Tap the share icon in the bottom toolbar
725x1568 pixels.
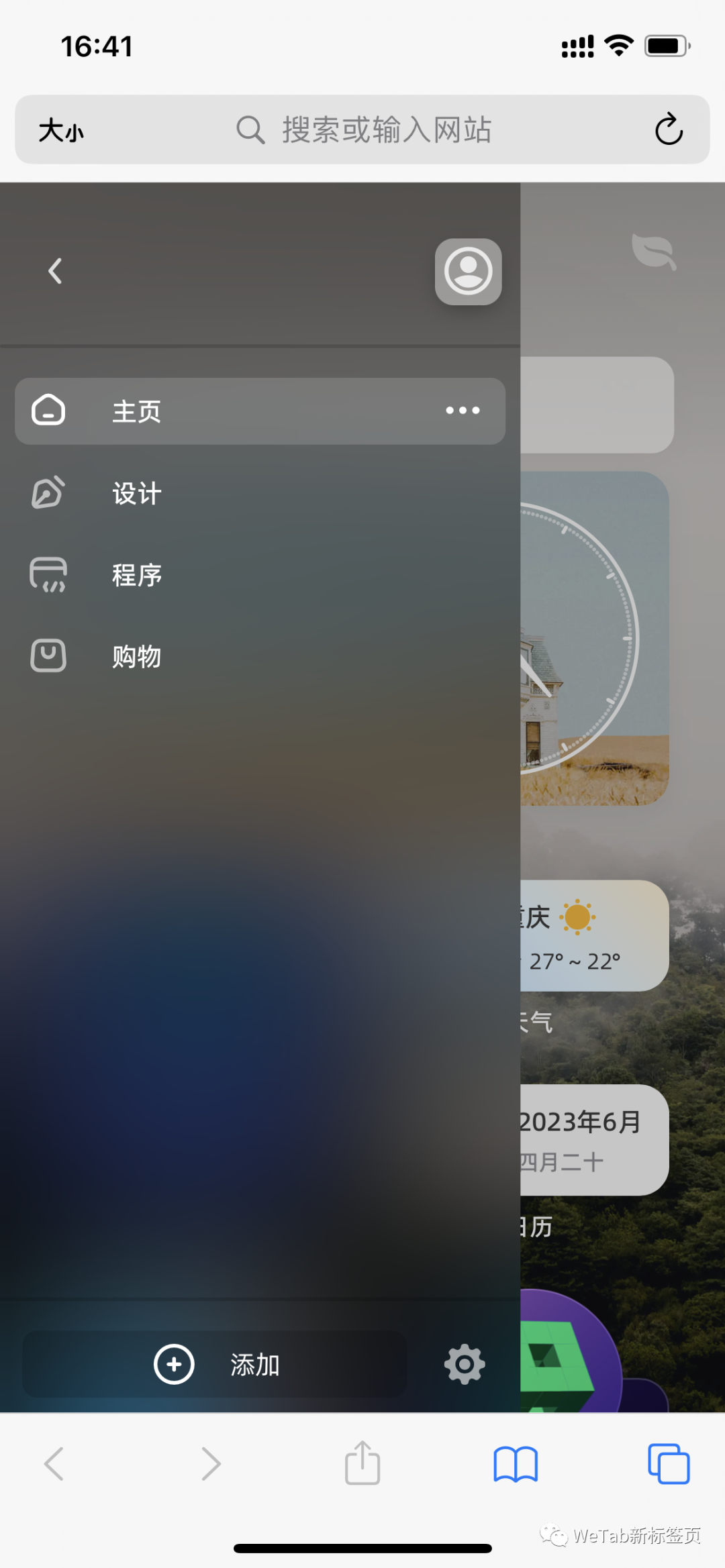tap(362, 1465)
